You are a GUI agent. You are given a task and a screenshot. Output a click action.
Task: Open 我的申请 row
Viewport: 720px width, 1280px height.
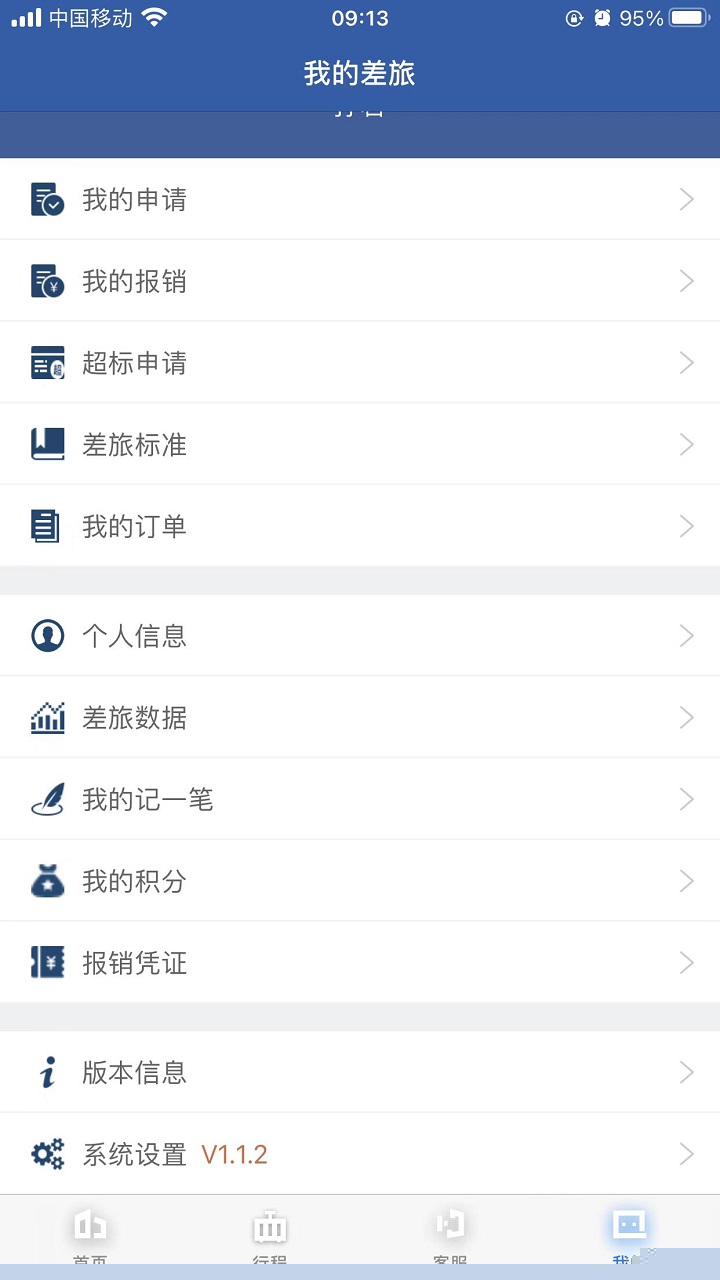(360, 200)
